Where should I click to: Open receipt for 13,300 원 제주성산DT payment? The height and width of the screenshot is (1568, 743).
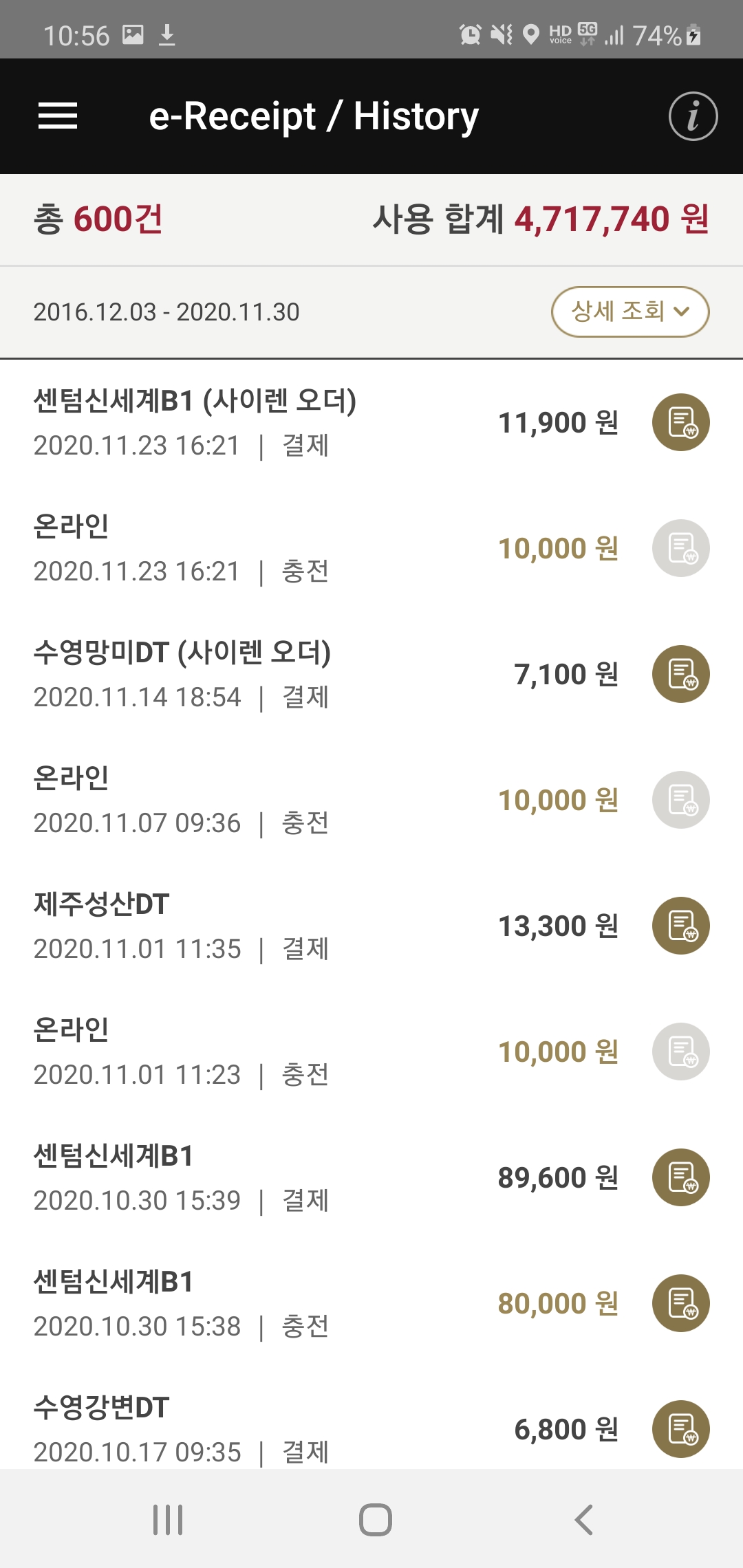[x=680, y=926]
